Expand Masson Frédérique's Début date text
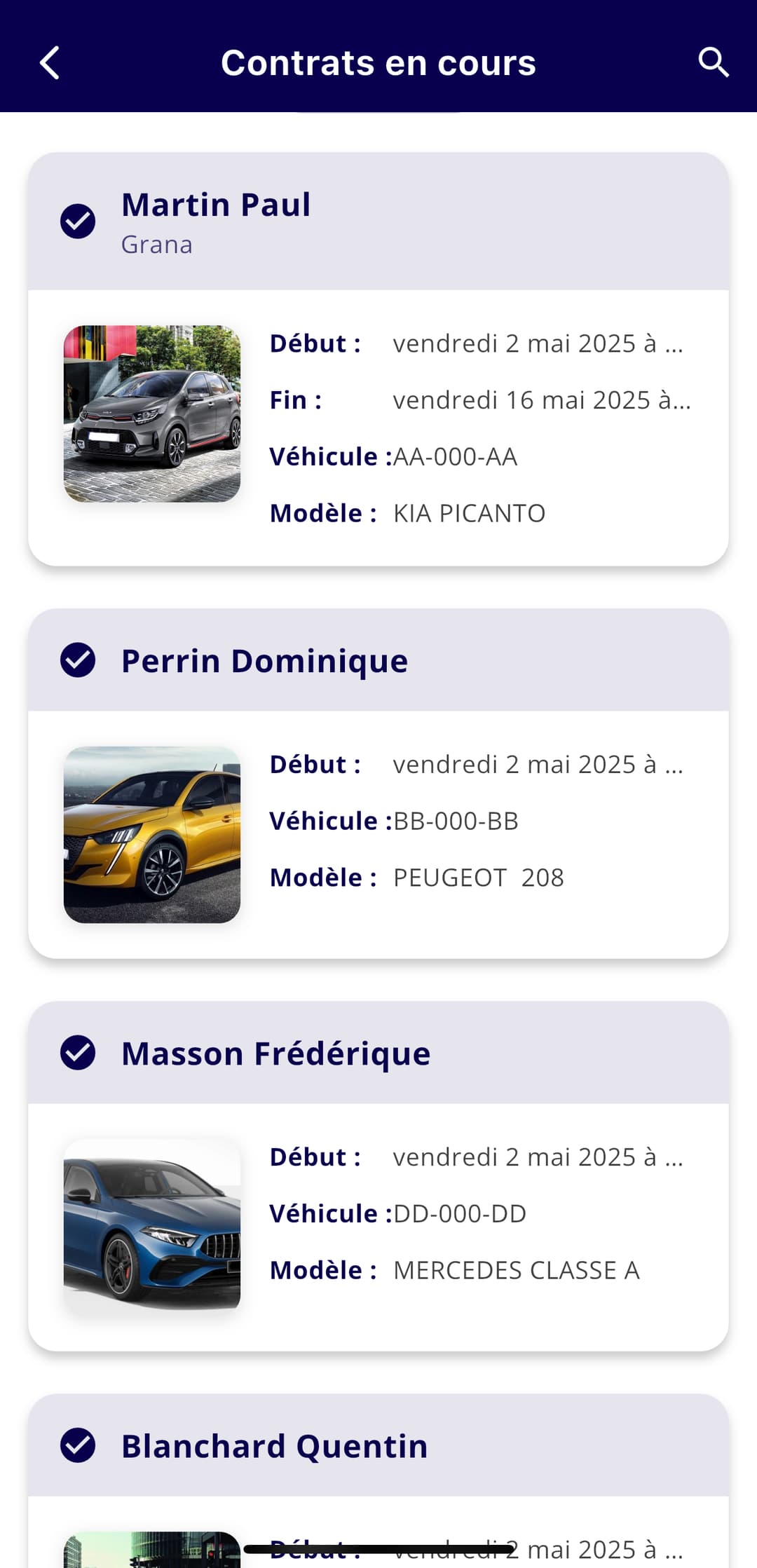 click(536, 1157)
